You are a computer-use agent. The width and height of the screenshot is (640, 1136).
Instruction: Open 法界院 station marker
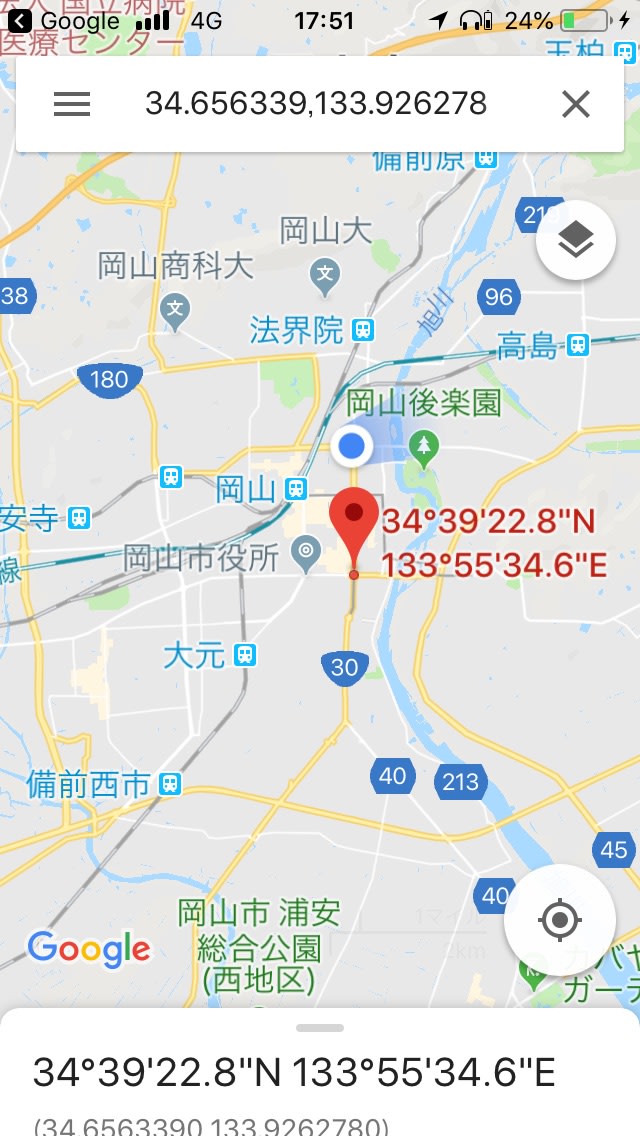(x=364, y=330)
